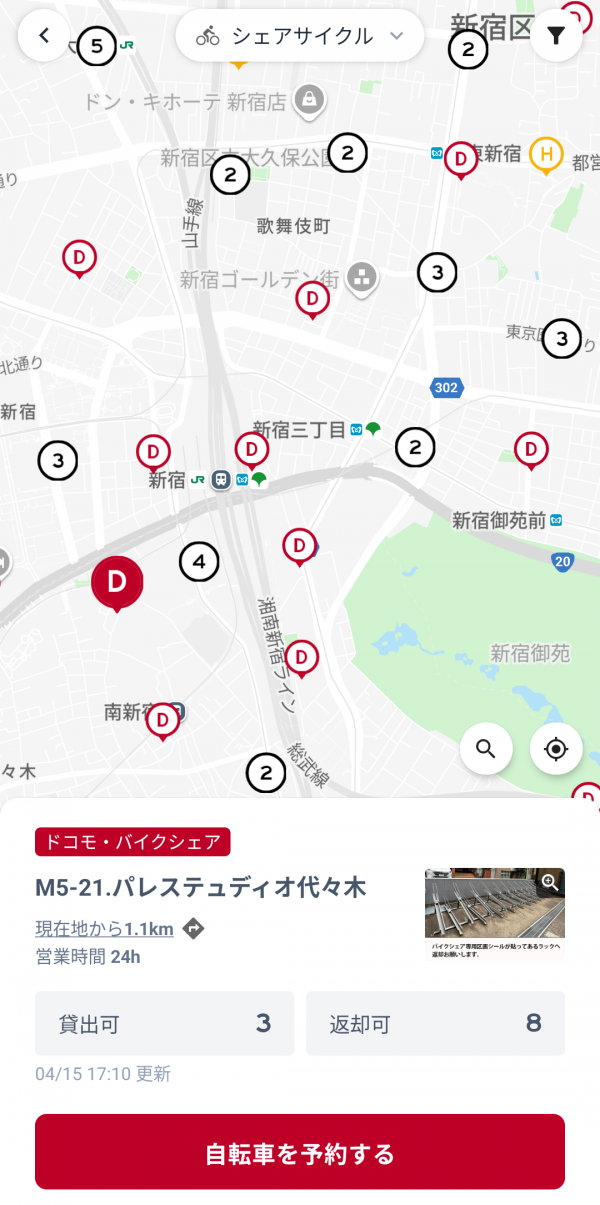Go back using the top-left arrow
Image resolution: width=600 pixels, height=1205 pixels.
point(44,36)
